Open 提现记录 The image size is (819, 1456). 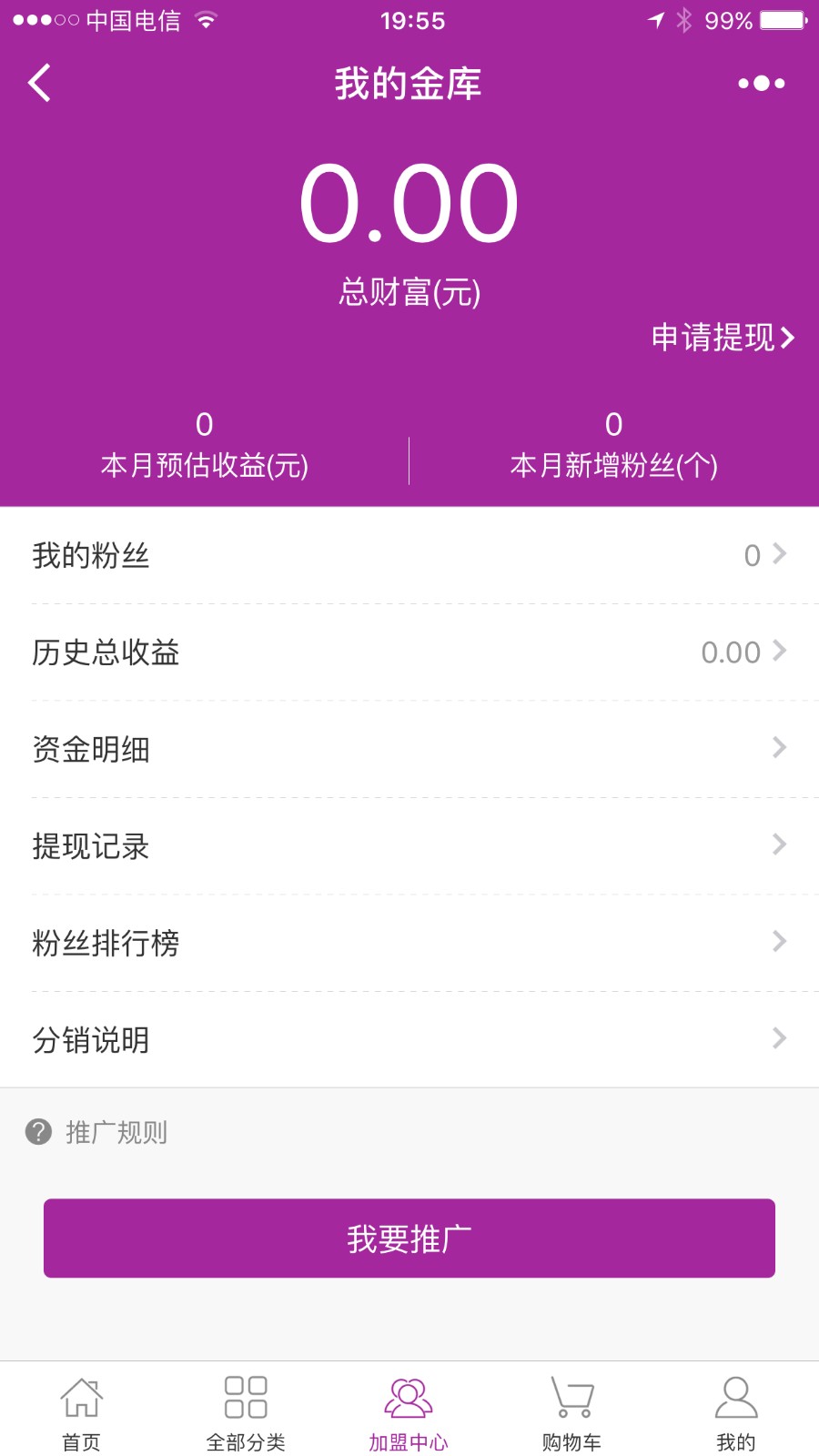[x=409, y=846]
